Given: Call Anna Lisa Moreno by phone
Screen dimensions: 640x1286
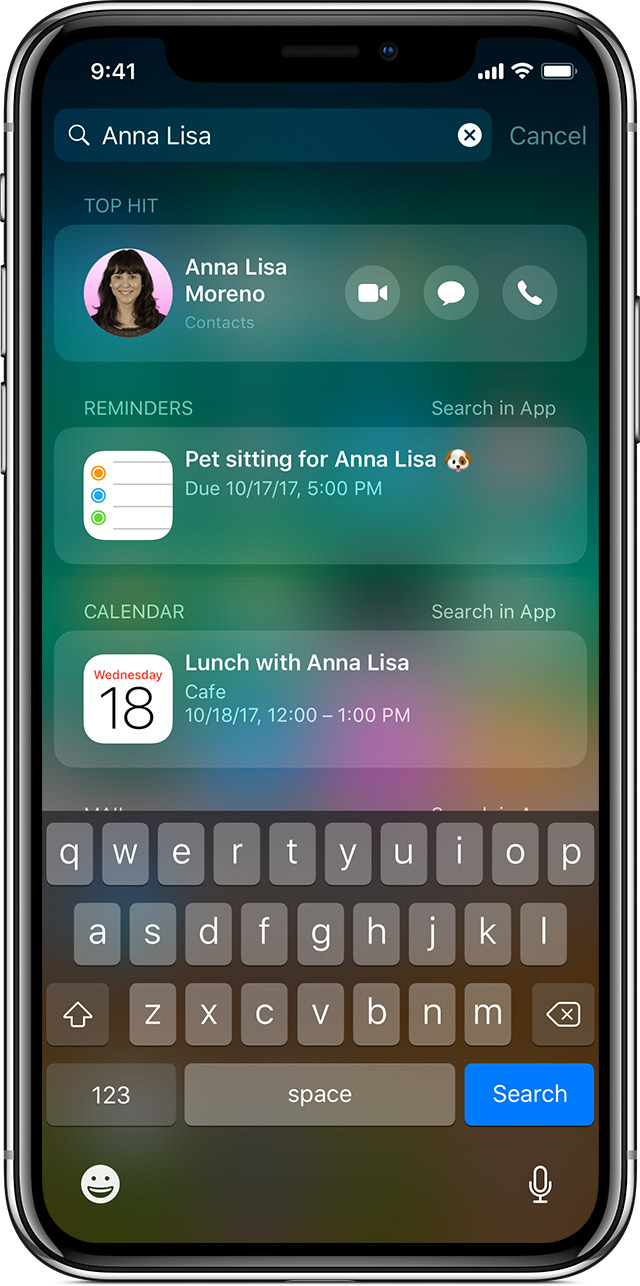Looking at the screenshot, I should 529,293.
